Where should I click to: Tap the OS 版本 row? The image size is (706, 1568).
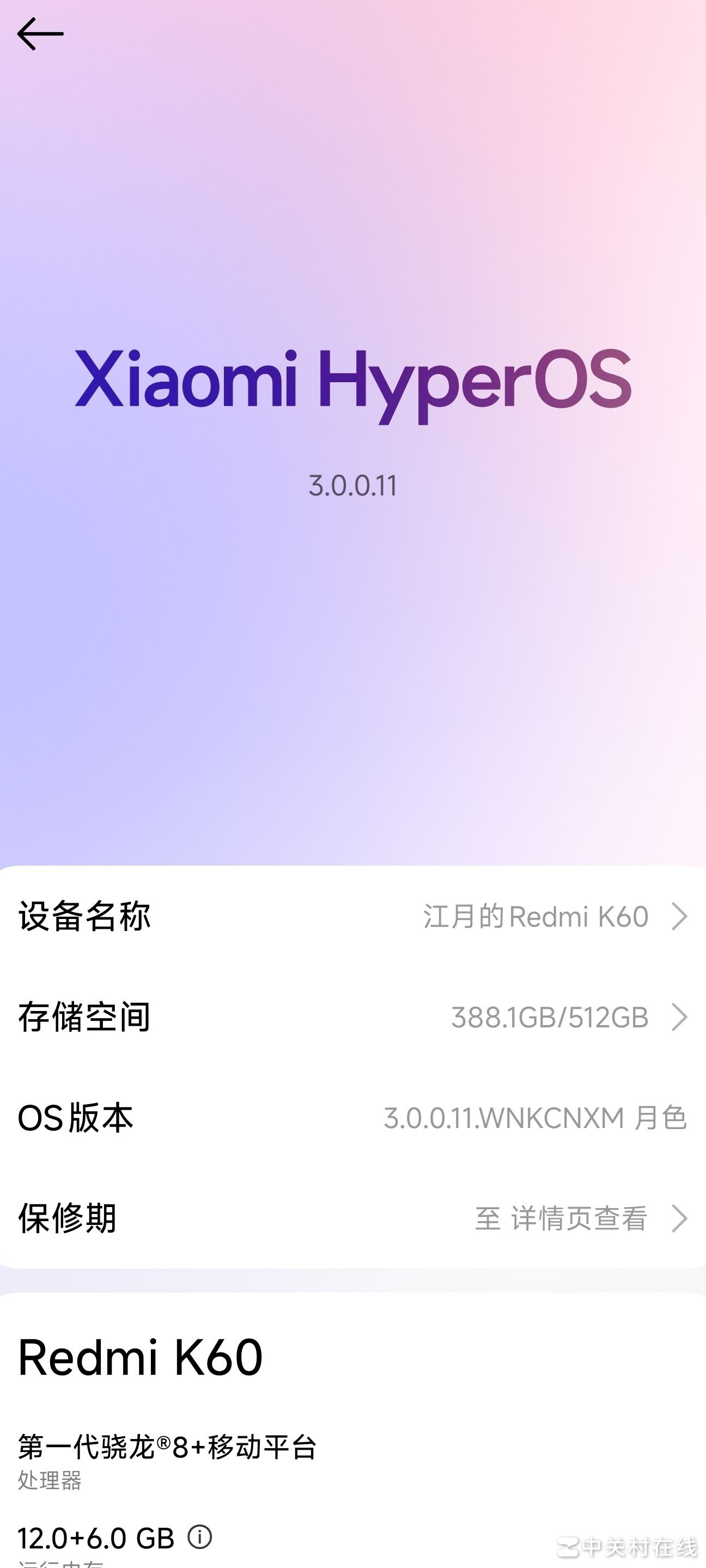point(352,1118)
